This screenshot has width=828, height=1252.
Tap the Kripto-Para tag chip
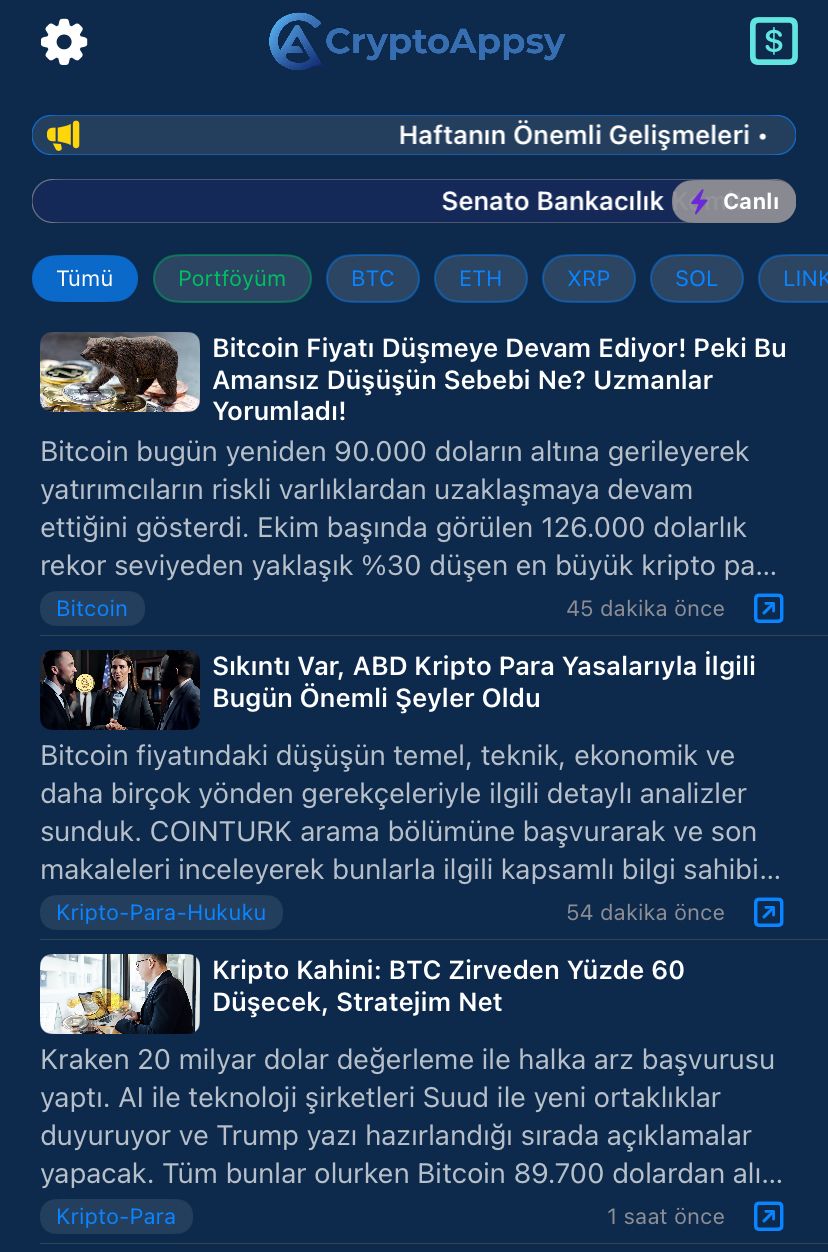[x=116, y=1216]
